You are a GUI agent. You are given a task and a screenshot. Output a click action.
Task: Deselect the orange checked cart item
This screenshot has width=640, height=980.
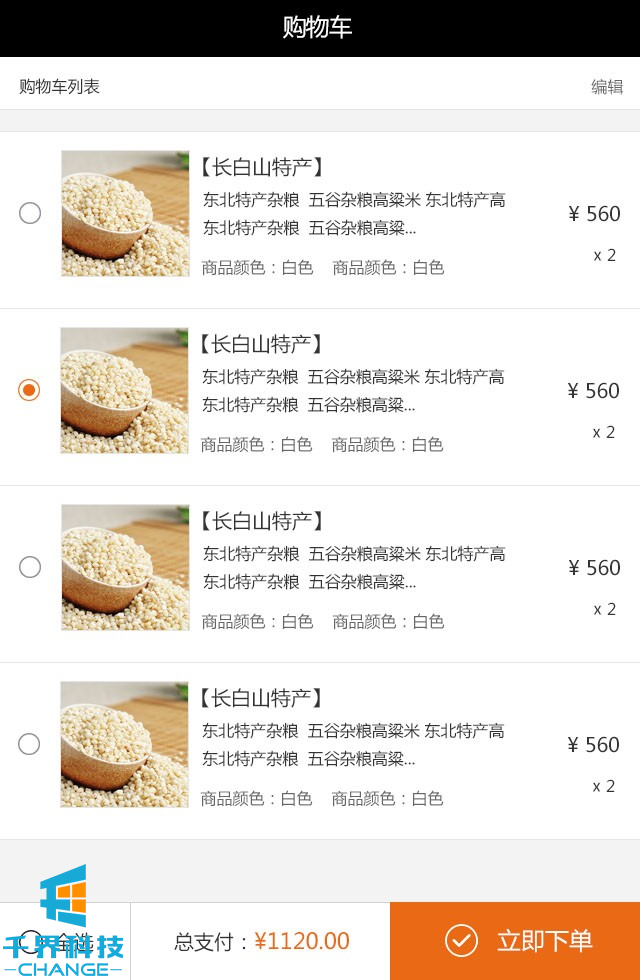coord(29,390)
